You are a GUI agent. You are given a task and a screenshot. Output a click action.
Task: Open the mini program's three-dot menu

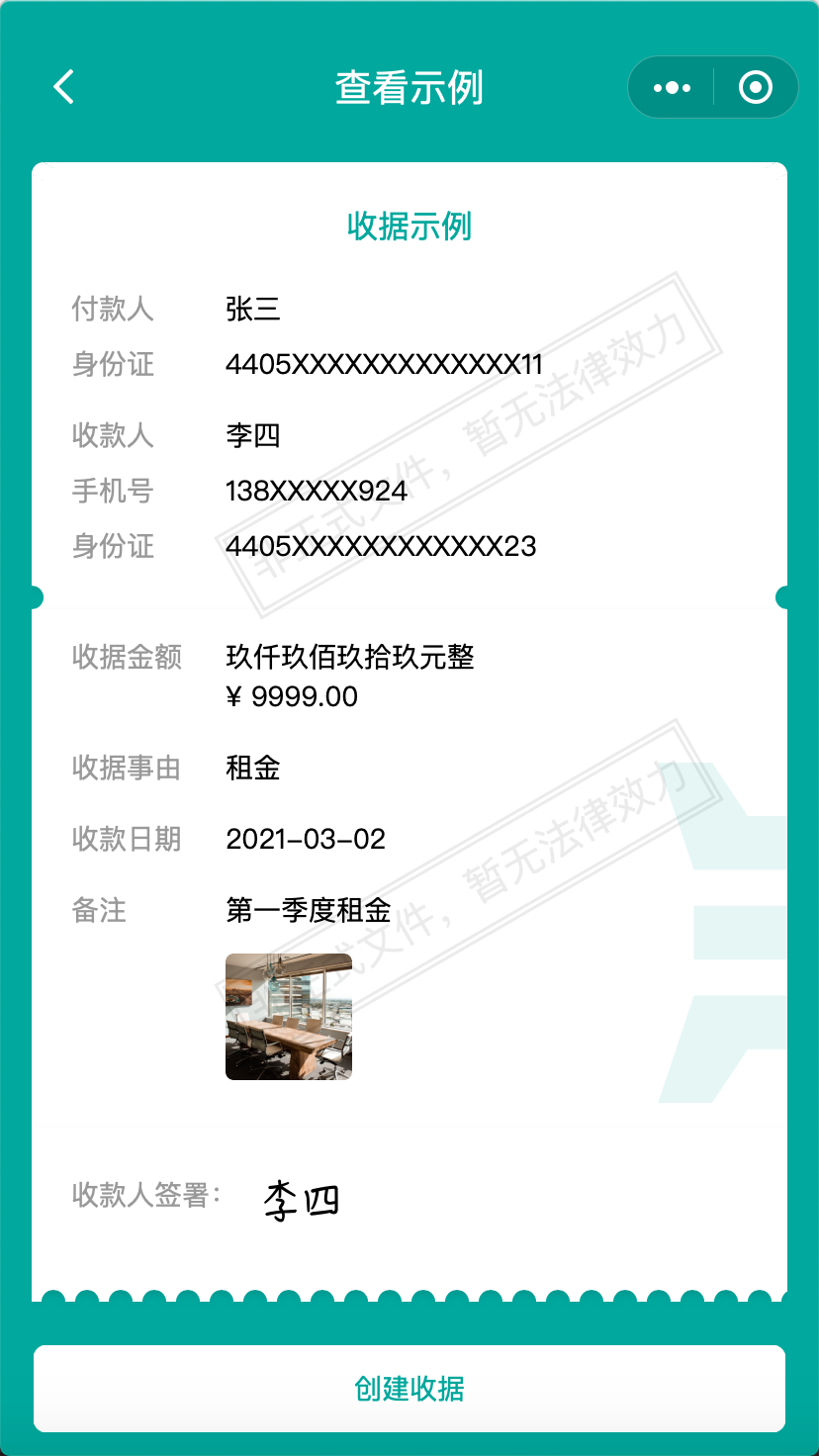pos(672,88)
